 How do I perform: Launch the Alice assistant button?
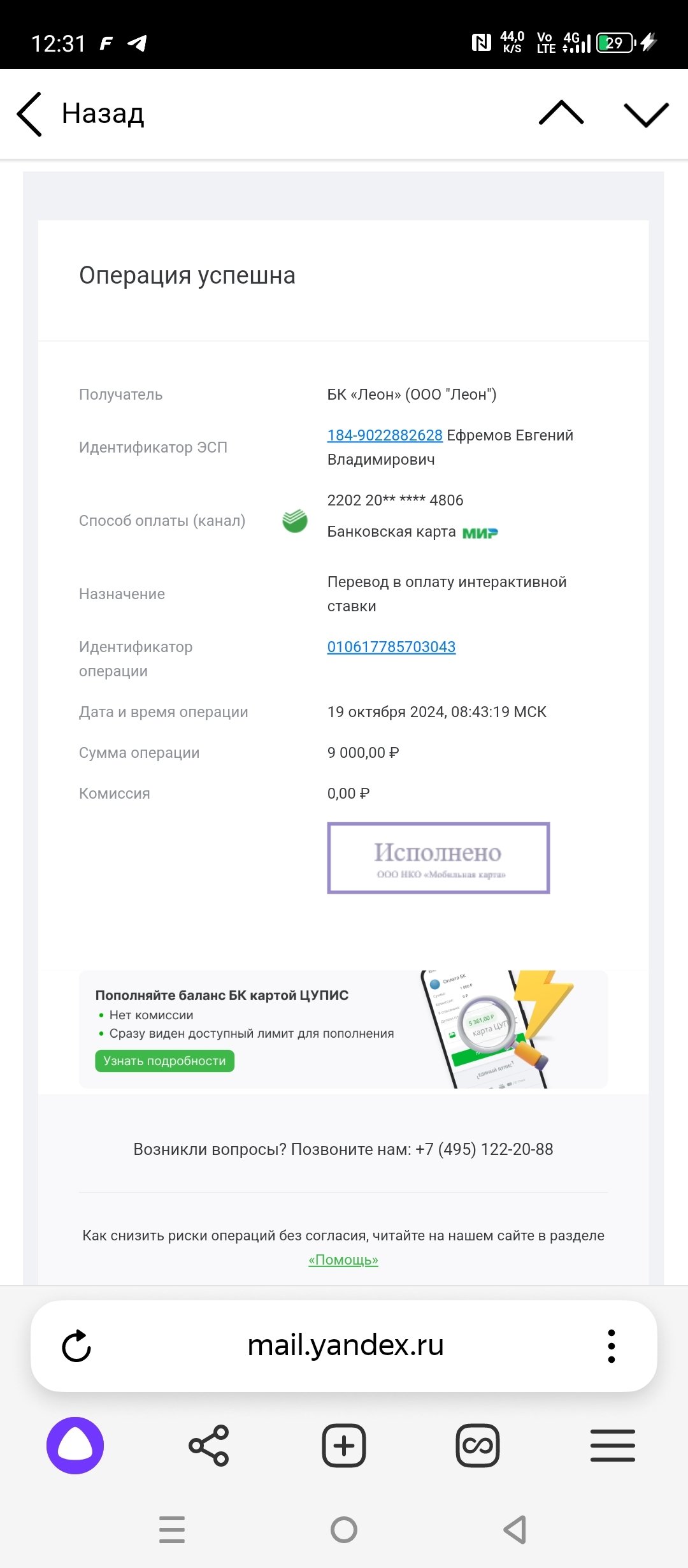tap(75, 1445)
